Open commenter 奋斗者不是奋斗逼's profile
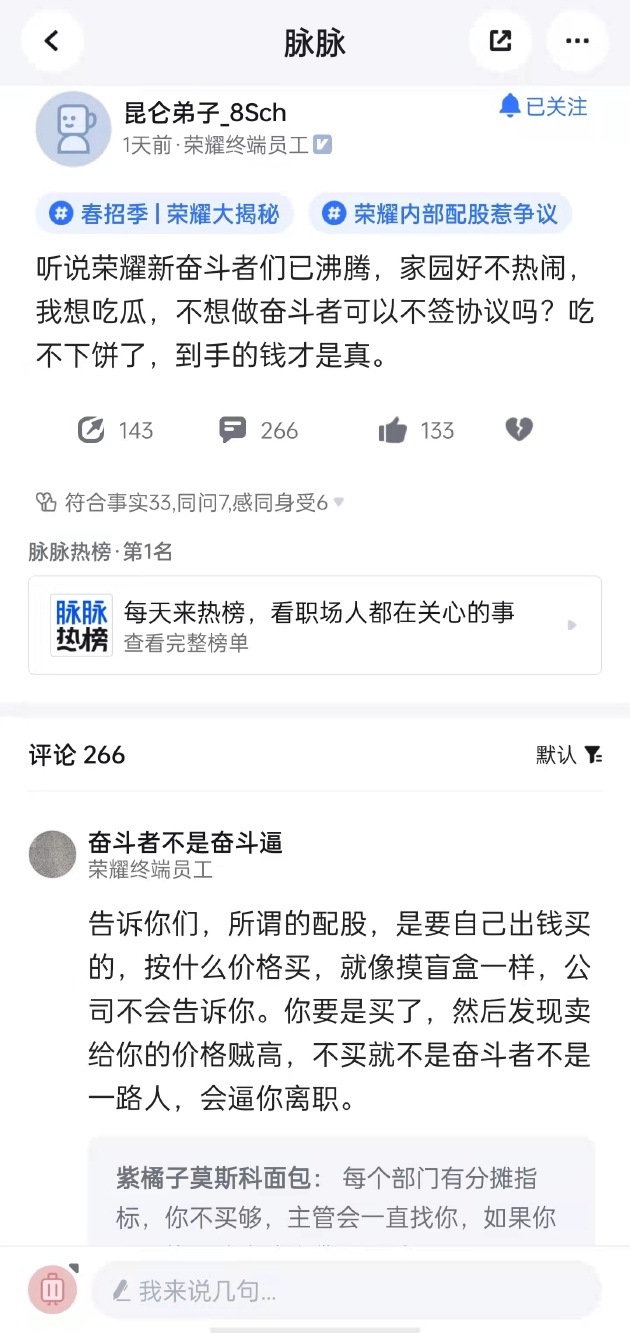Image resolution: width=630 pixels, height=1333 pixels. coord(53,854)
